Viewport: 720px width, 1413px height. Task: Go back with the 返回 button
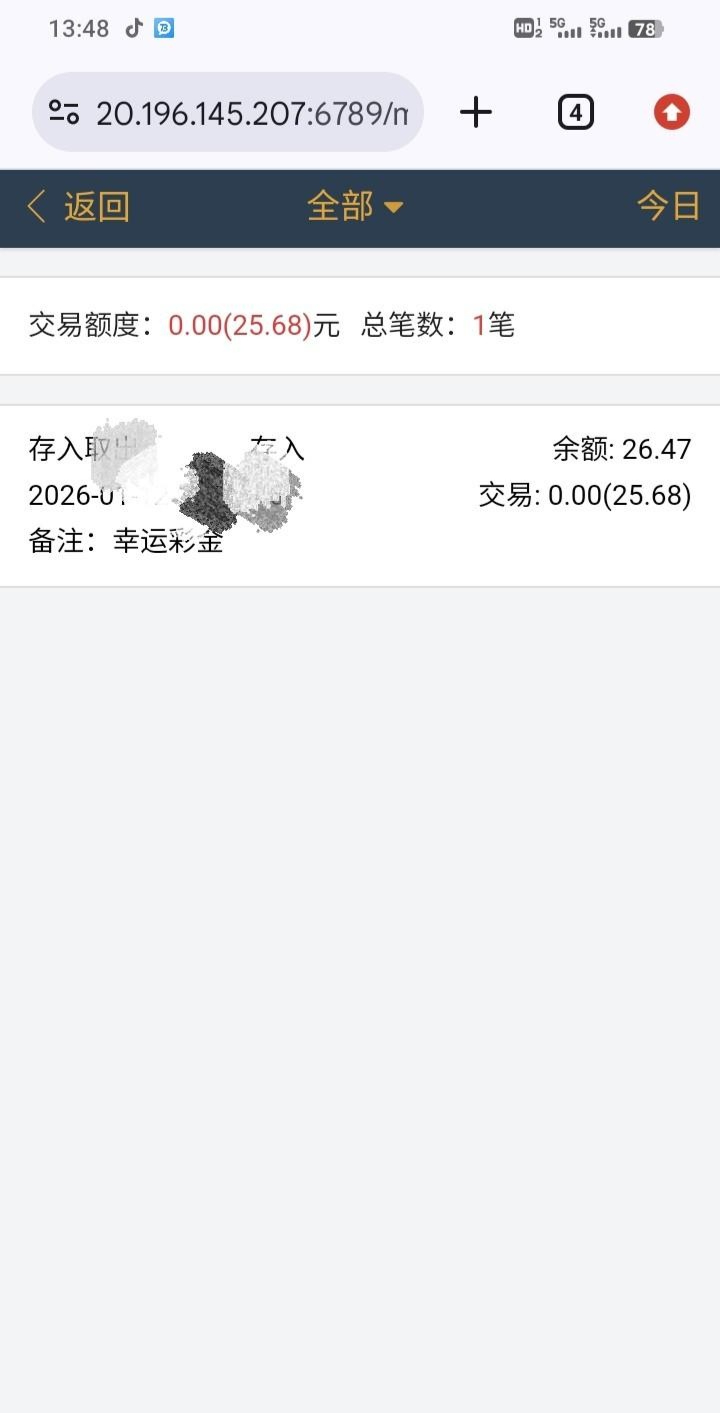coord(78,207)
